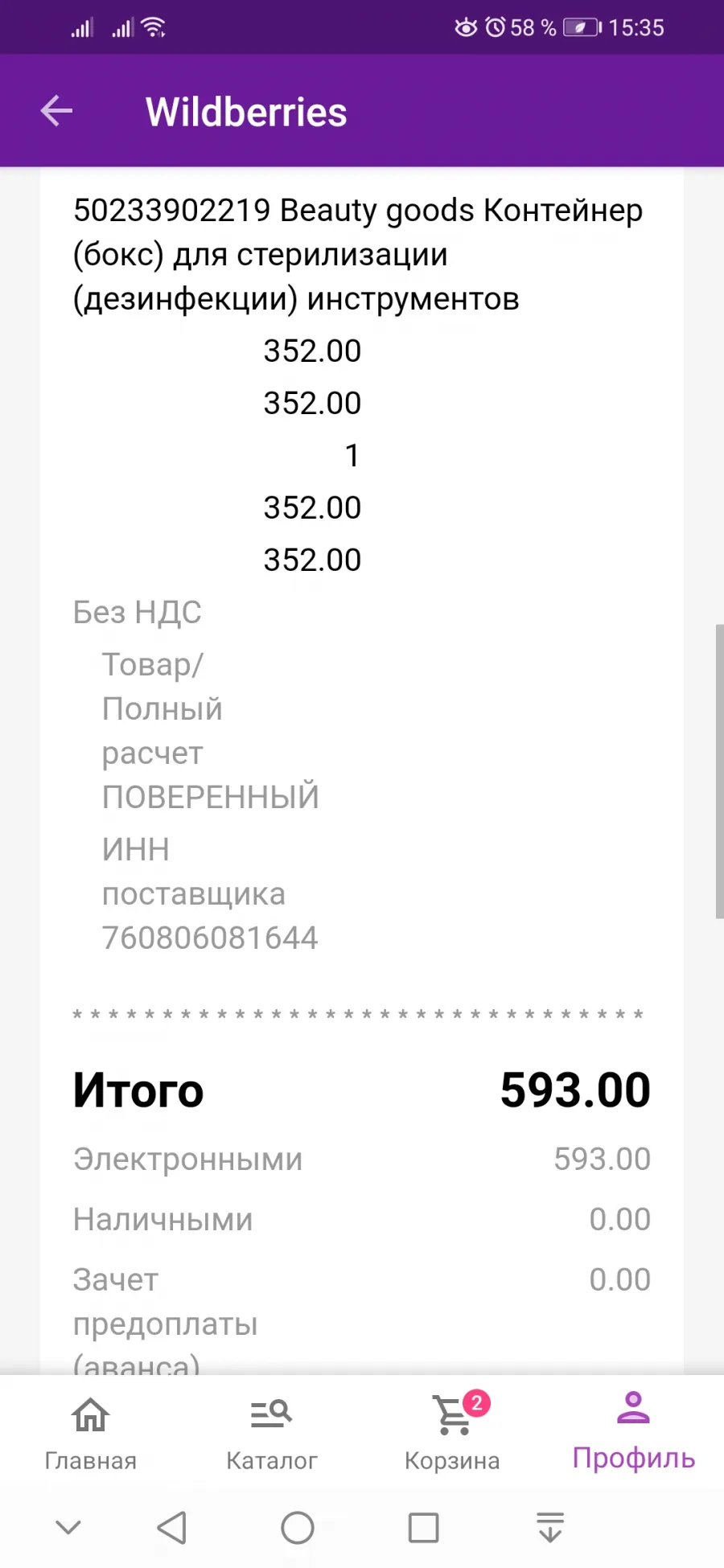
Task: Tap the system back triangle button
Action: [x=171, y=1527]
